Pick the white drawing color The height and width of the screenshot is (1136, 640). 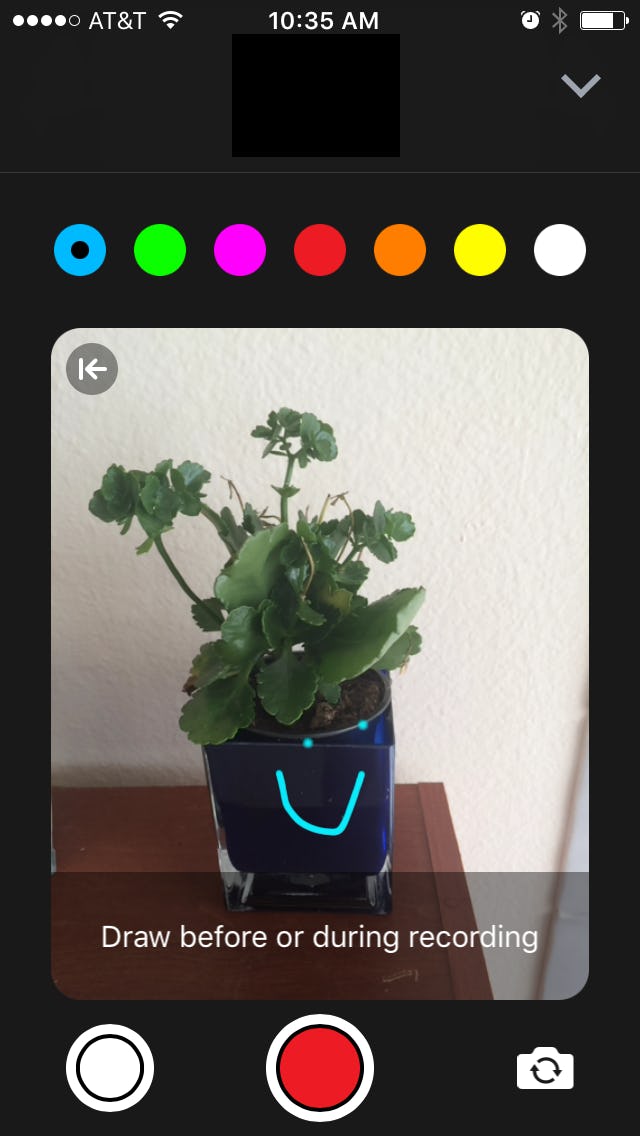pyautogui.click(x=560, y=250)
